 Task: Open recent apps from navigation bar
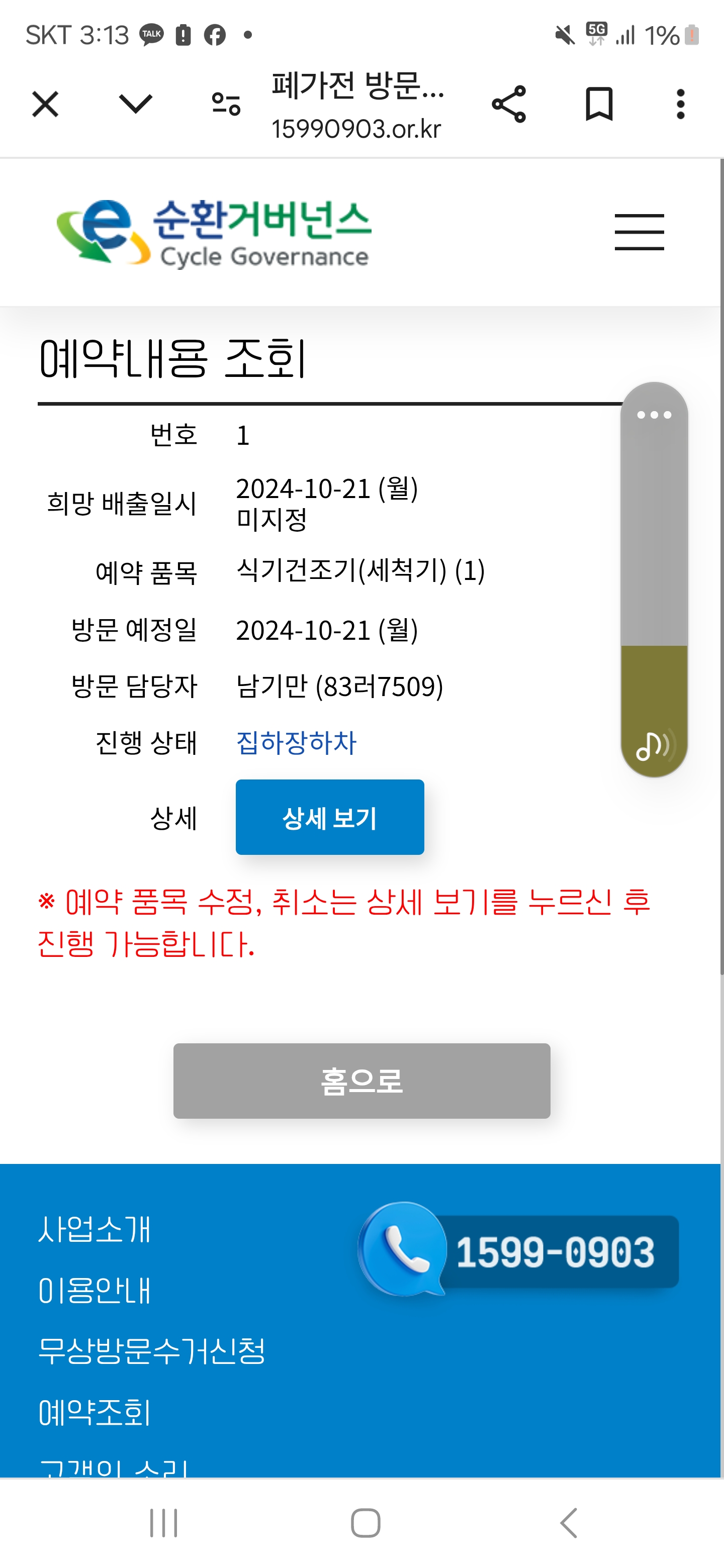coord(164,1524)
